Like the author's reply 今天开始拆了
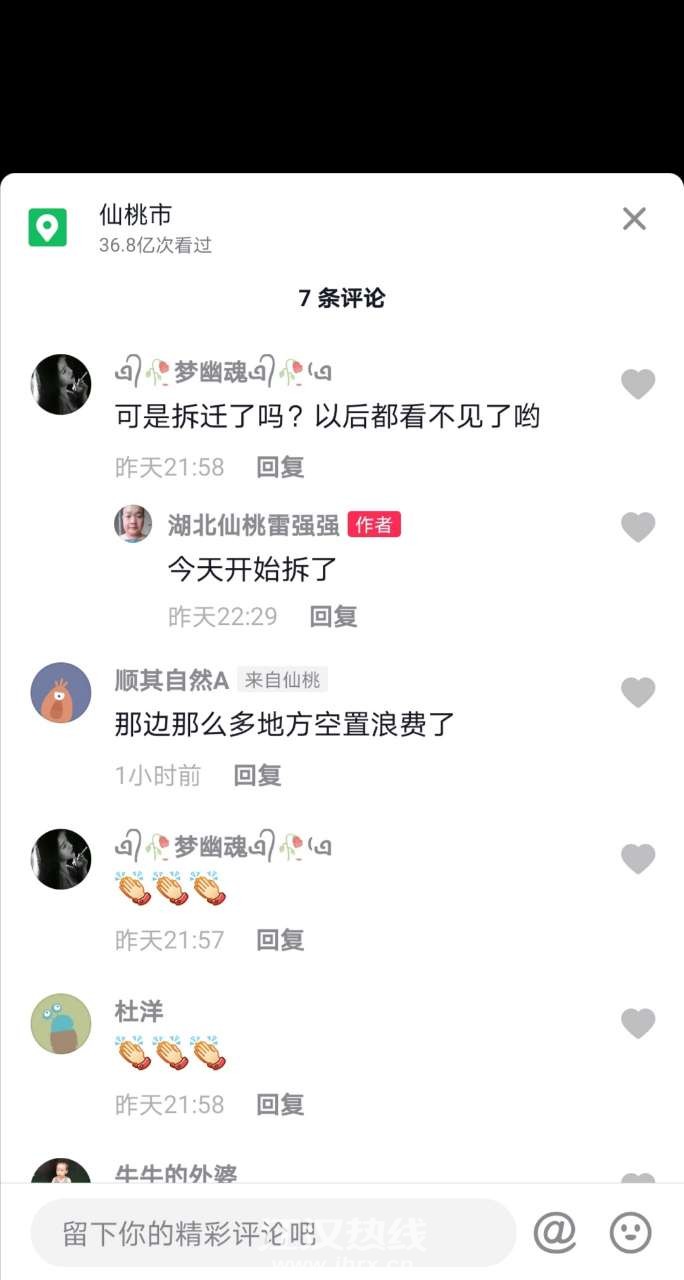The width and height of the screenshot is (684, 1280). click(x=638, y=527)
